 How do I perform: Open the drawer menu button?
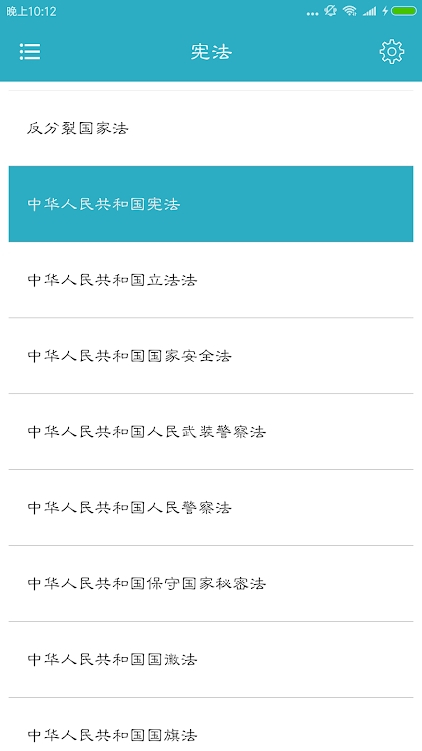pyautogui.click(x=30, y=52)
